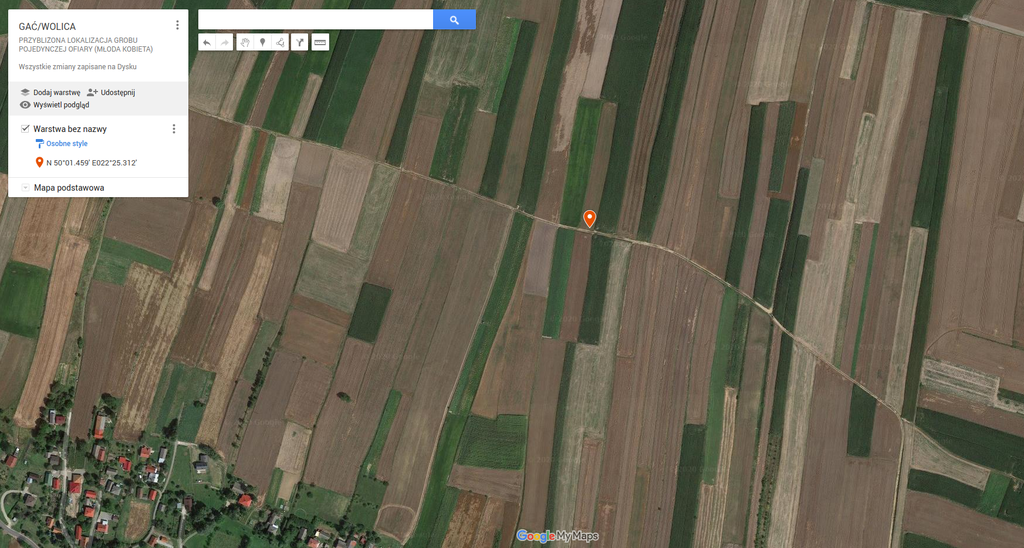Uncheck the Warstwa bez nazwy layer checkbox
Screen dimensions: 1024x548
(25, 129)
